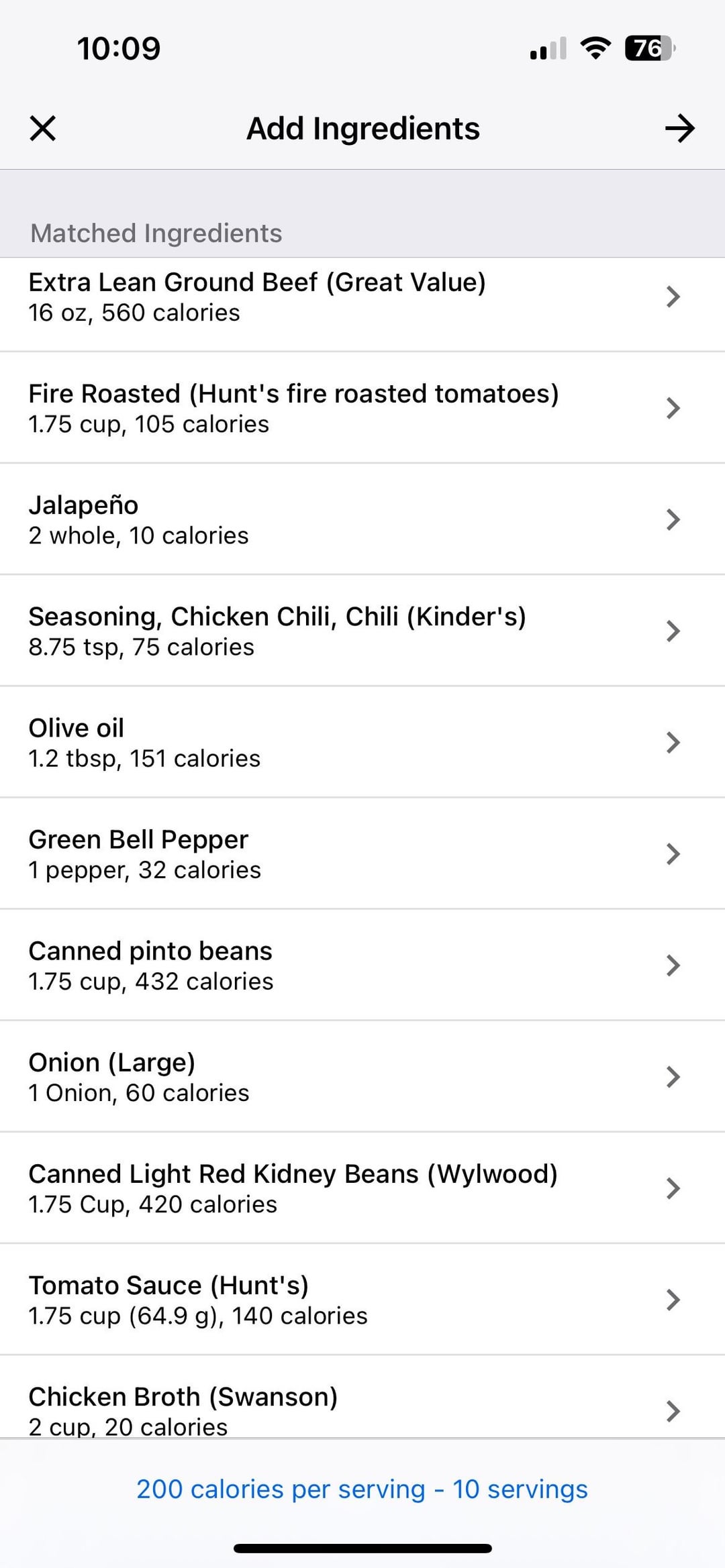This screenshot has width=725, height=1568.
Task: Open Kinder's Chicken Chili seasoning details
Action: point(362,631)
